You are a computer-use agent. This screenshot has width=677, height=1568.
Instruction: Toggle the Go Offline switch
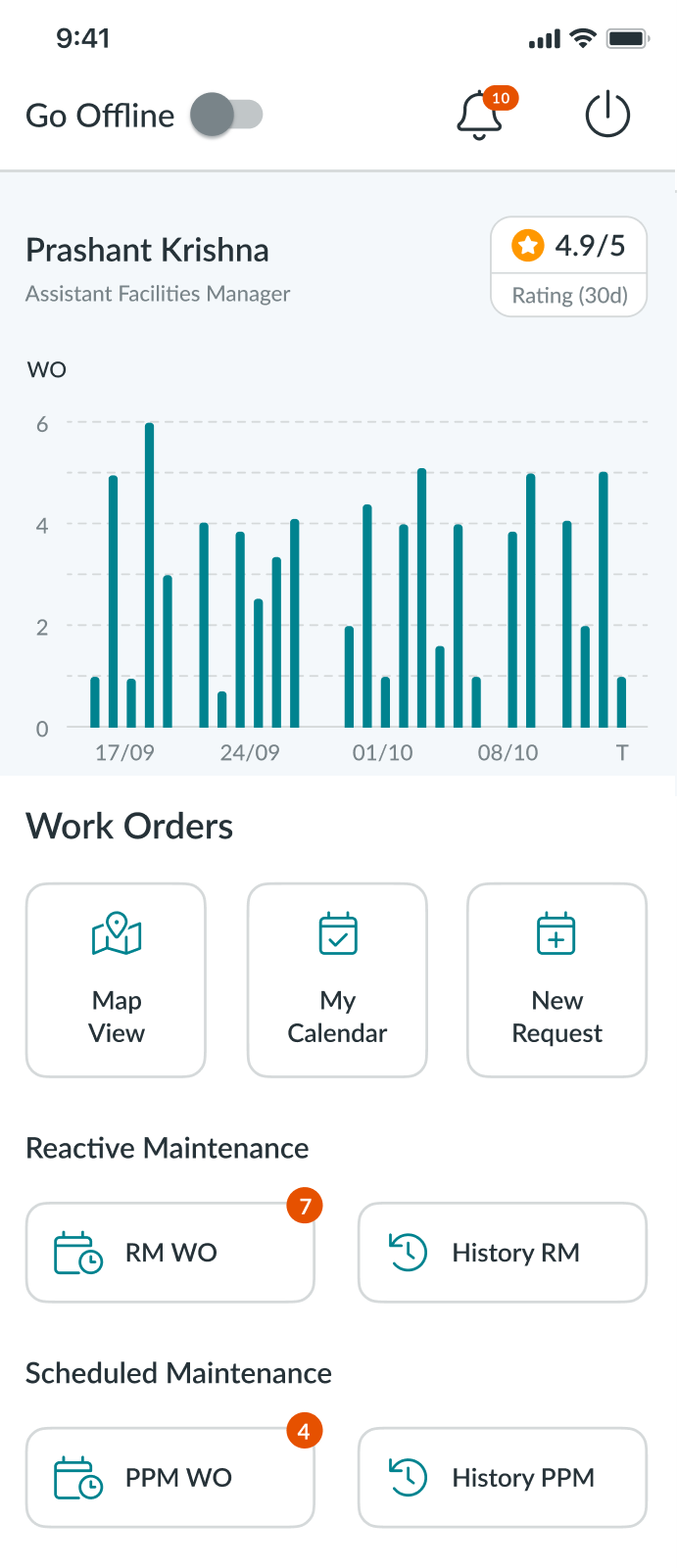point(227,115)
